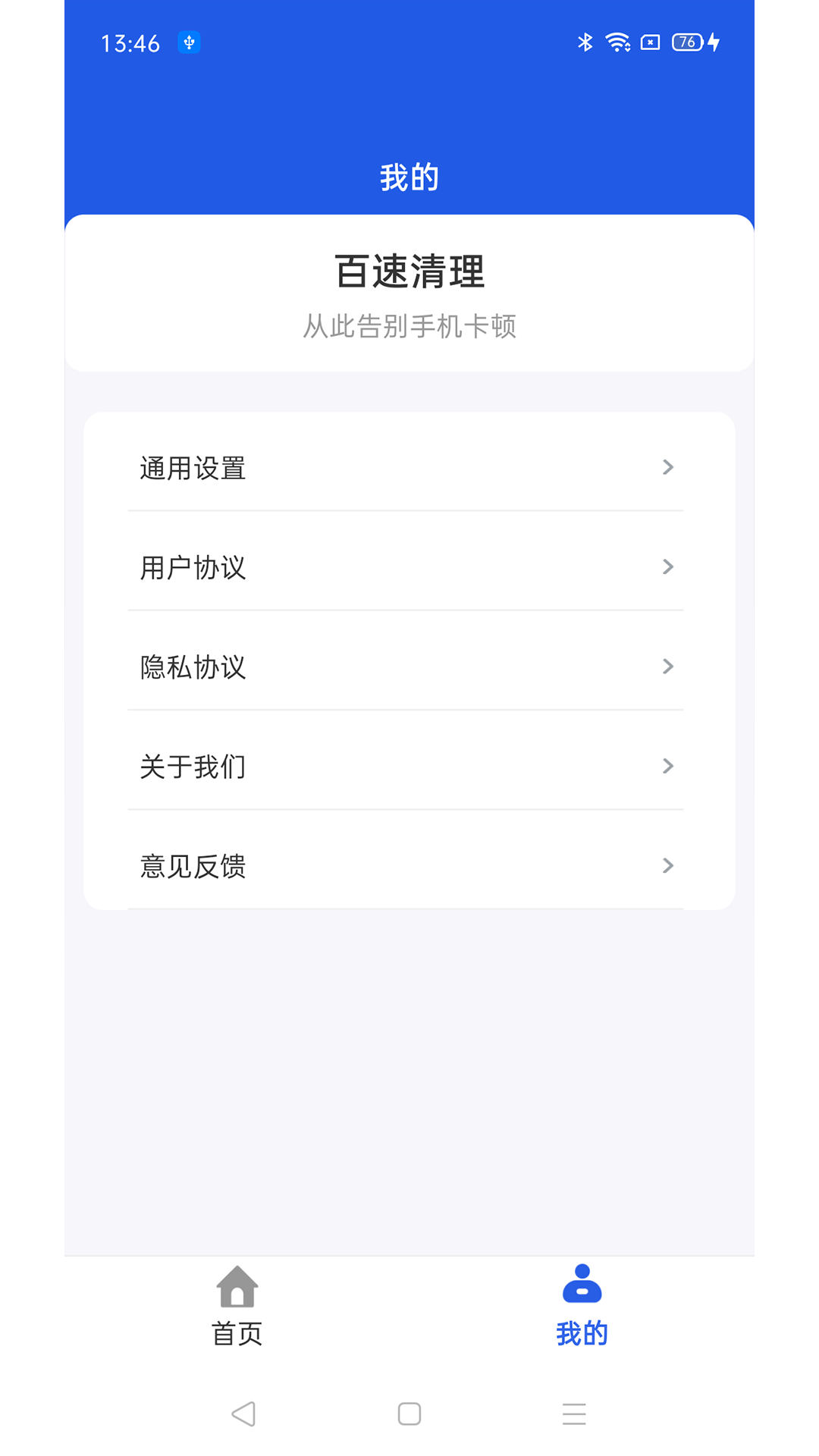Expand the 隐私协议 privacy entry
This screenshot has width=819, height=1456.
click(x=409, y=667)
